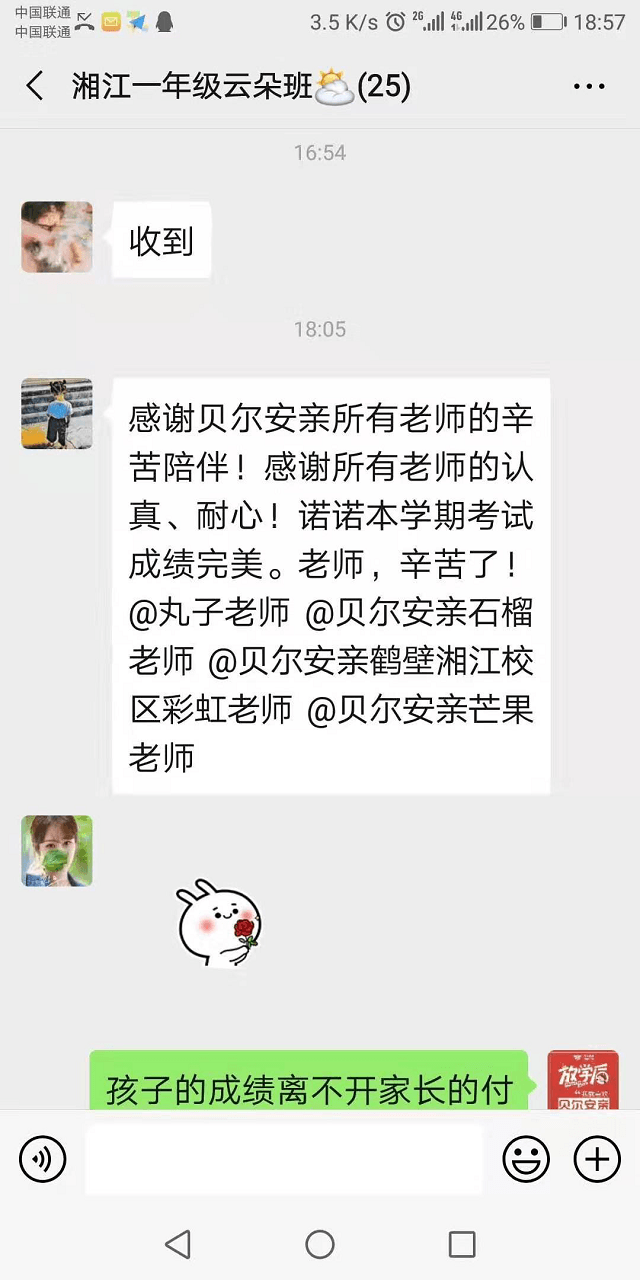Viewport: 640px width, 1280px height.
Task: Tap the system back navigation button
Action: coord(177,1244)
